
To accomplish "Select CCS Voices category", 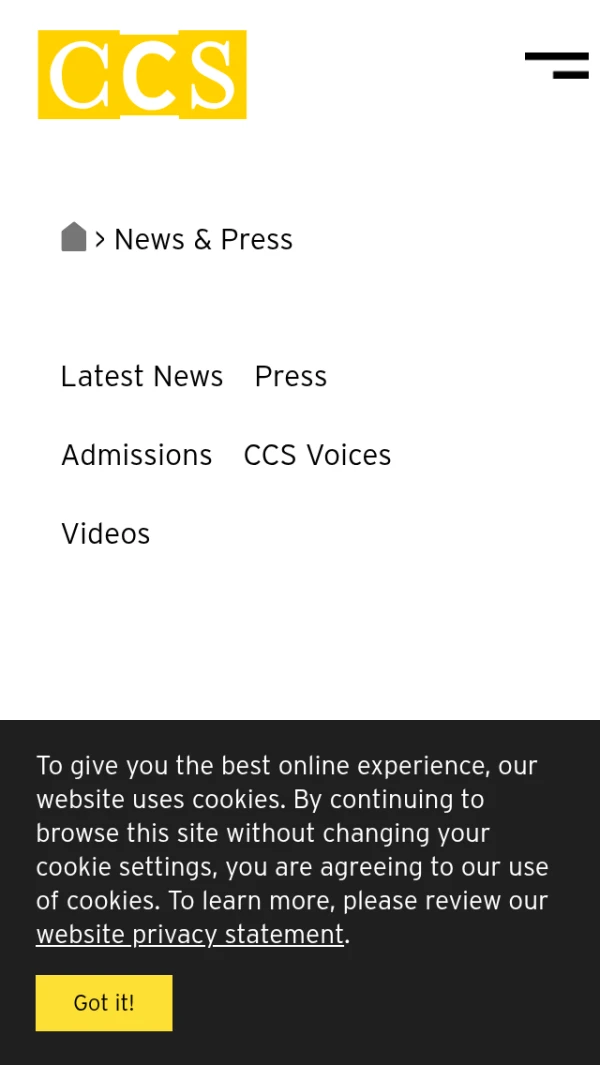I will 317,456.
